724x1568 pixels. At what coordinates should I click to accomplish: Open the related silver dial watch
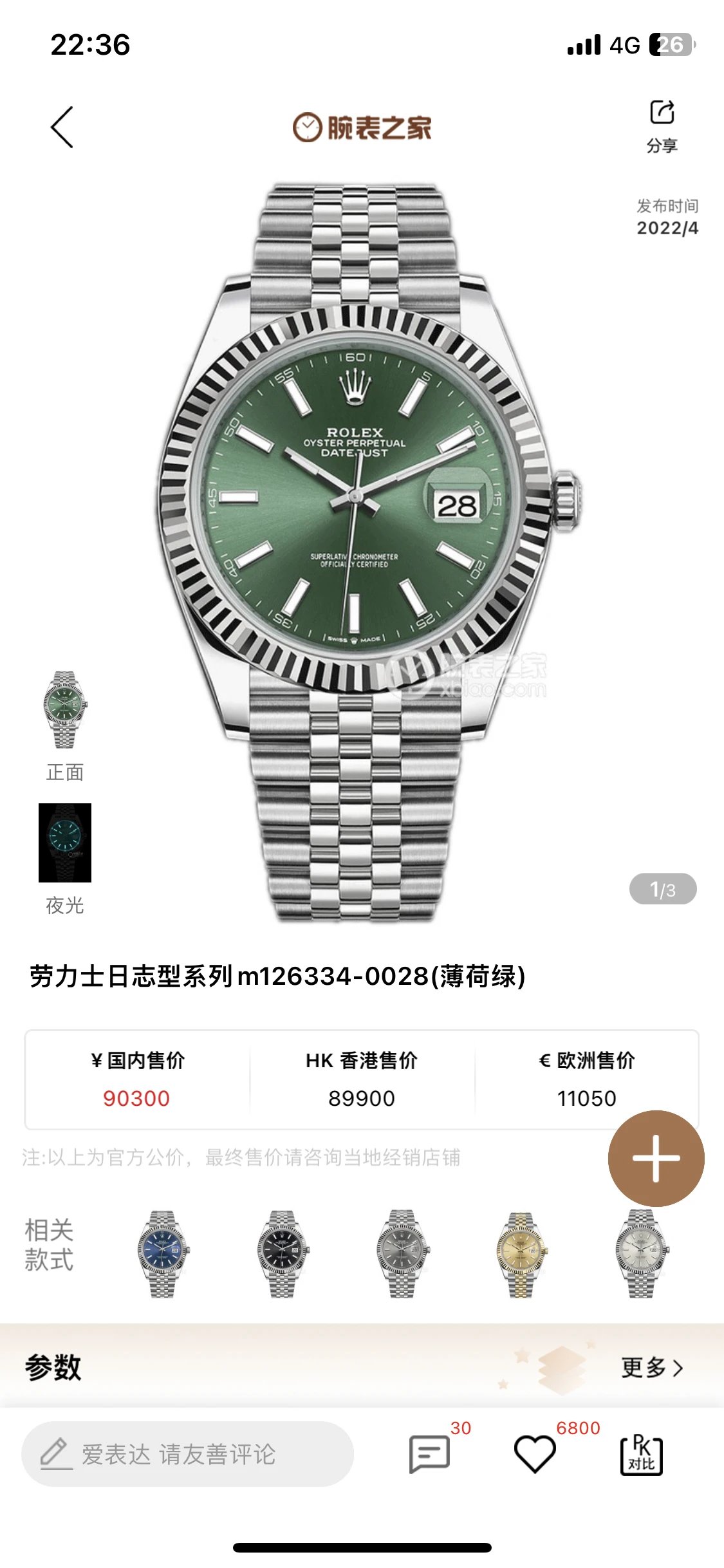(x=642, y=1253)
